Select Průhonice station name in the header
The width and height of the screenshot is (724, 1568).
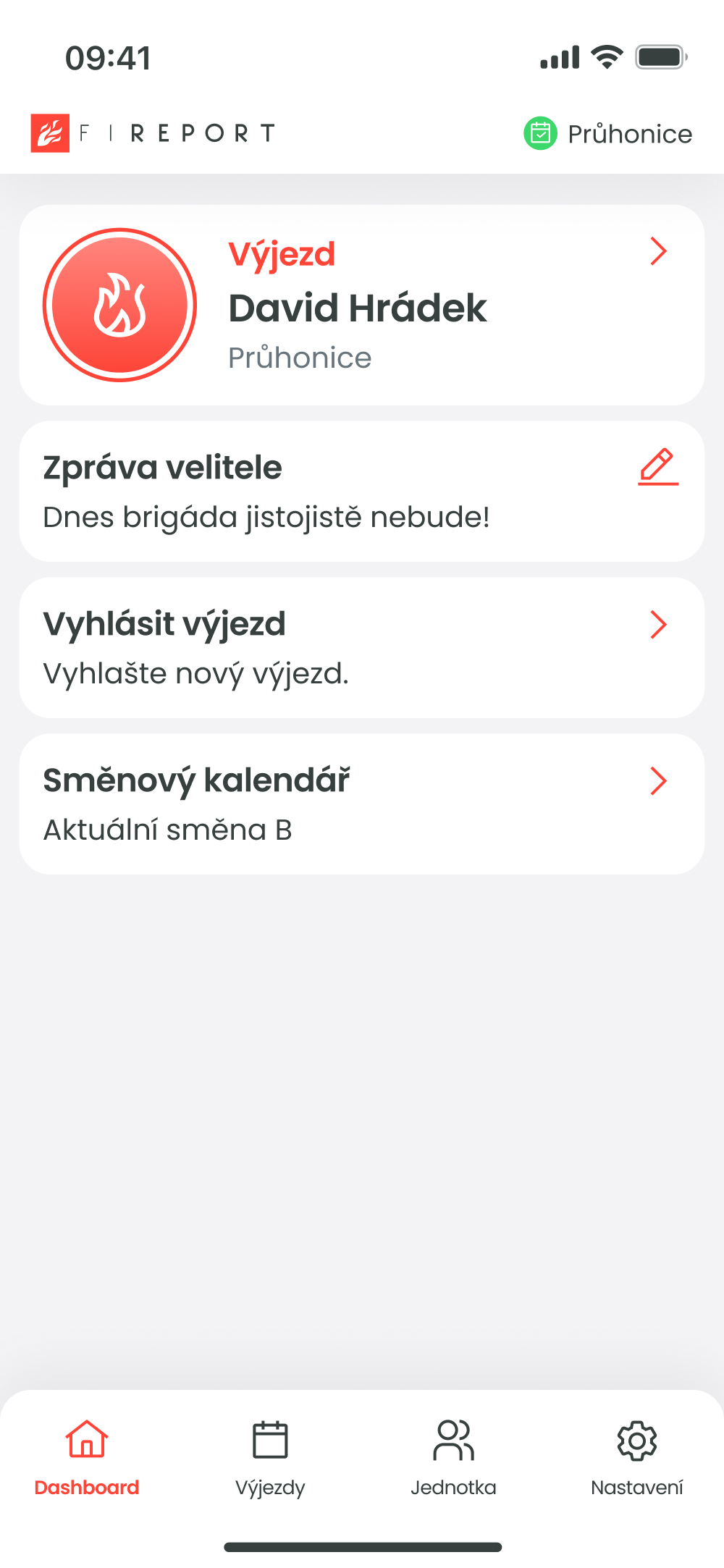coord(631,133)
